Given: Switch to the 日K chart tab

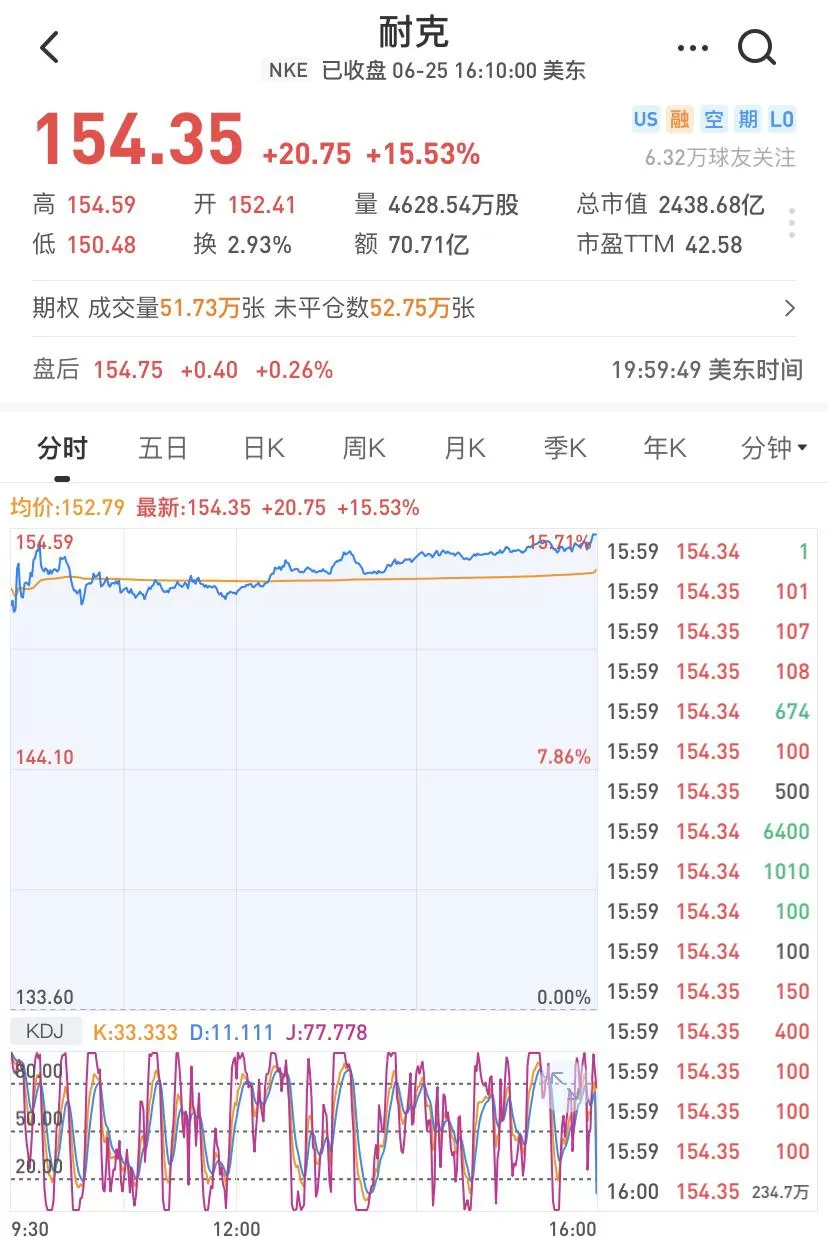Looking at the screenshot, I should (264, 448).
